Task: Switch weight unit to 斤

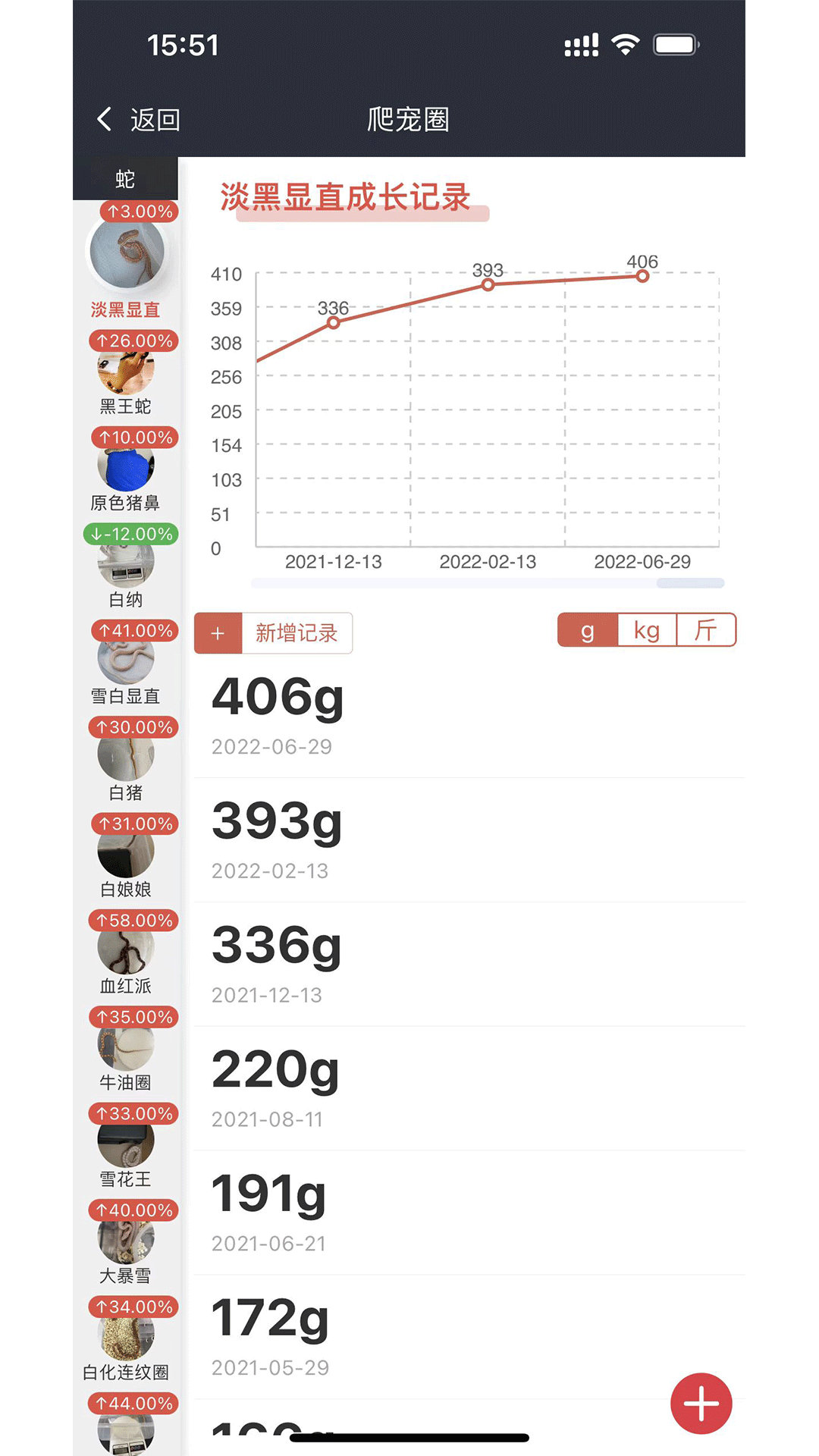Action: [x=705, y=630]
